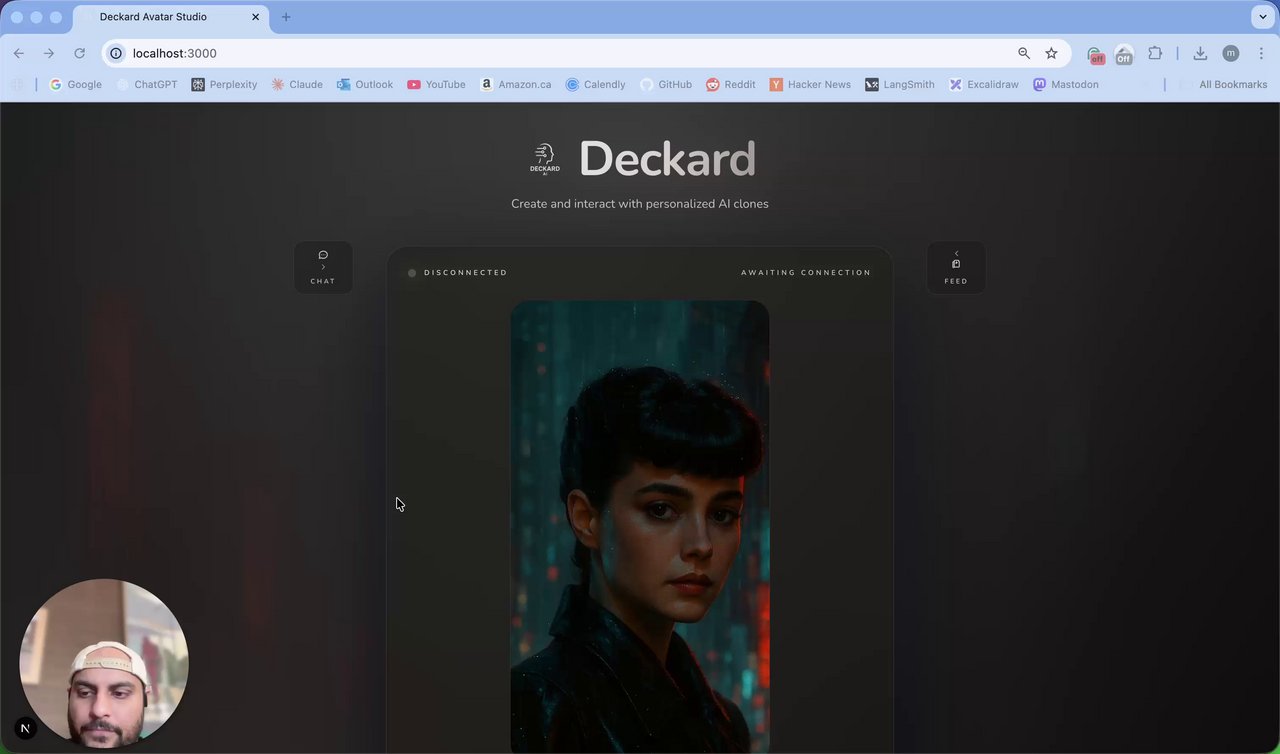Open the downloads icon
This screenshot has width=1280, height=754.
[x=1200, y=53]
